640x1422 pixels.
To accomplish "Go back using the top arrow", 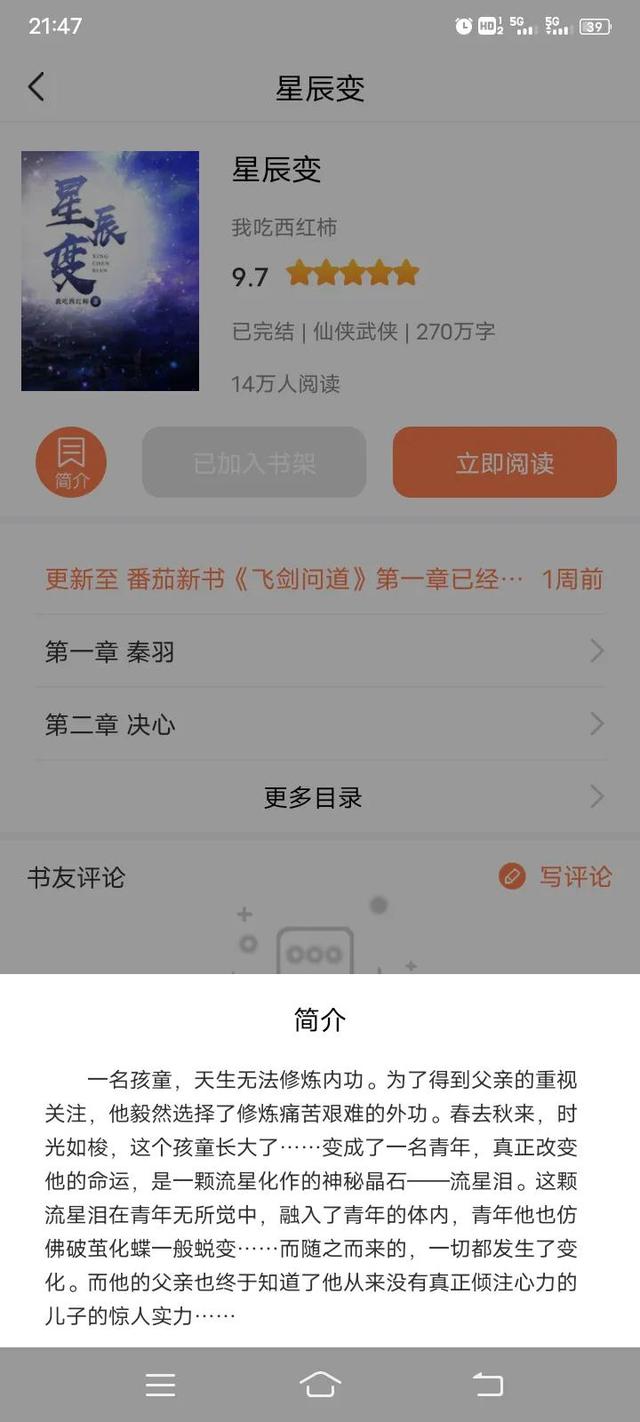I will click(x=36, y=87).
